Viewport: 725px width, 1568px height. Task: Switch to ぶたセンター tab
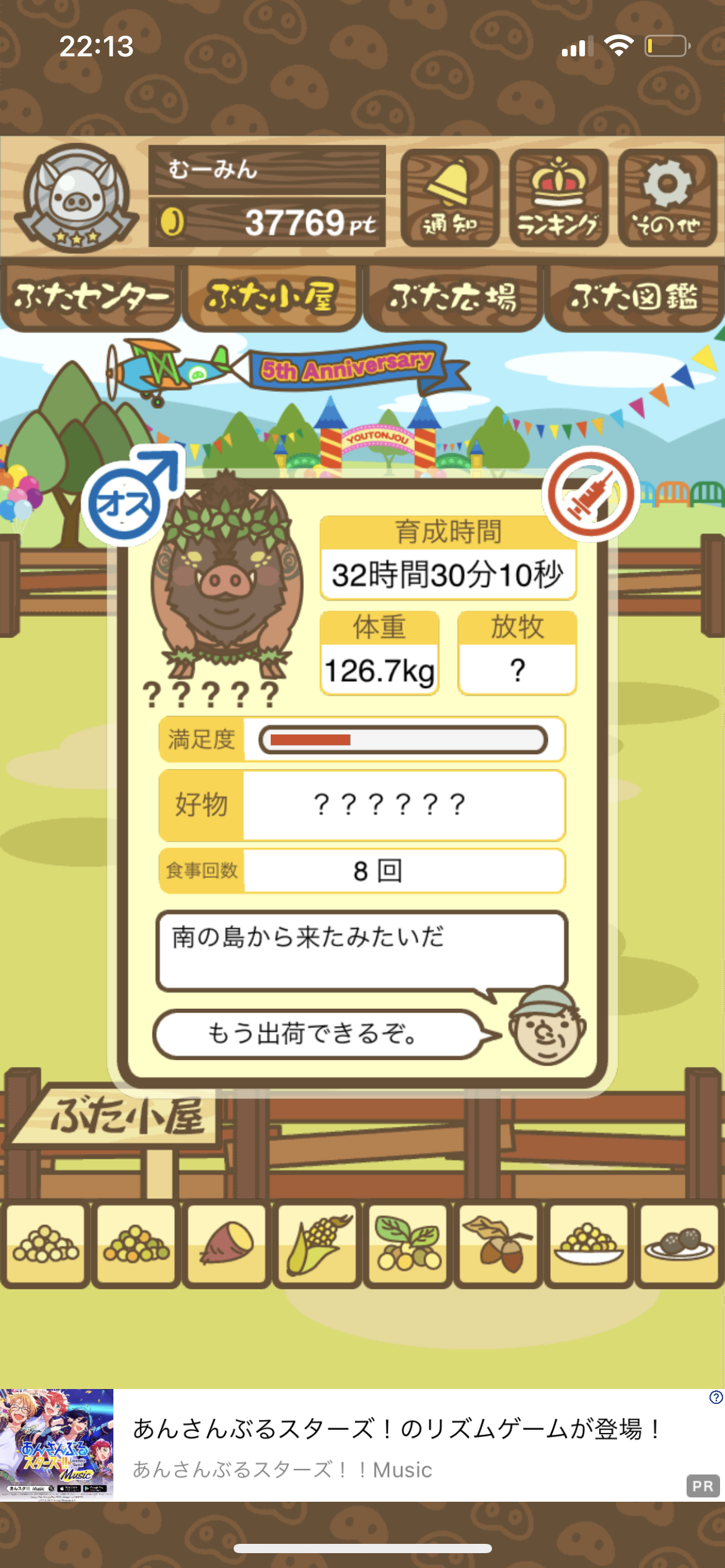(x=90, y=297)
